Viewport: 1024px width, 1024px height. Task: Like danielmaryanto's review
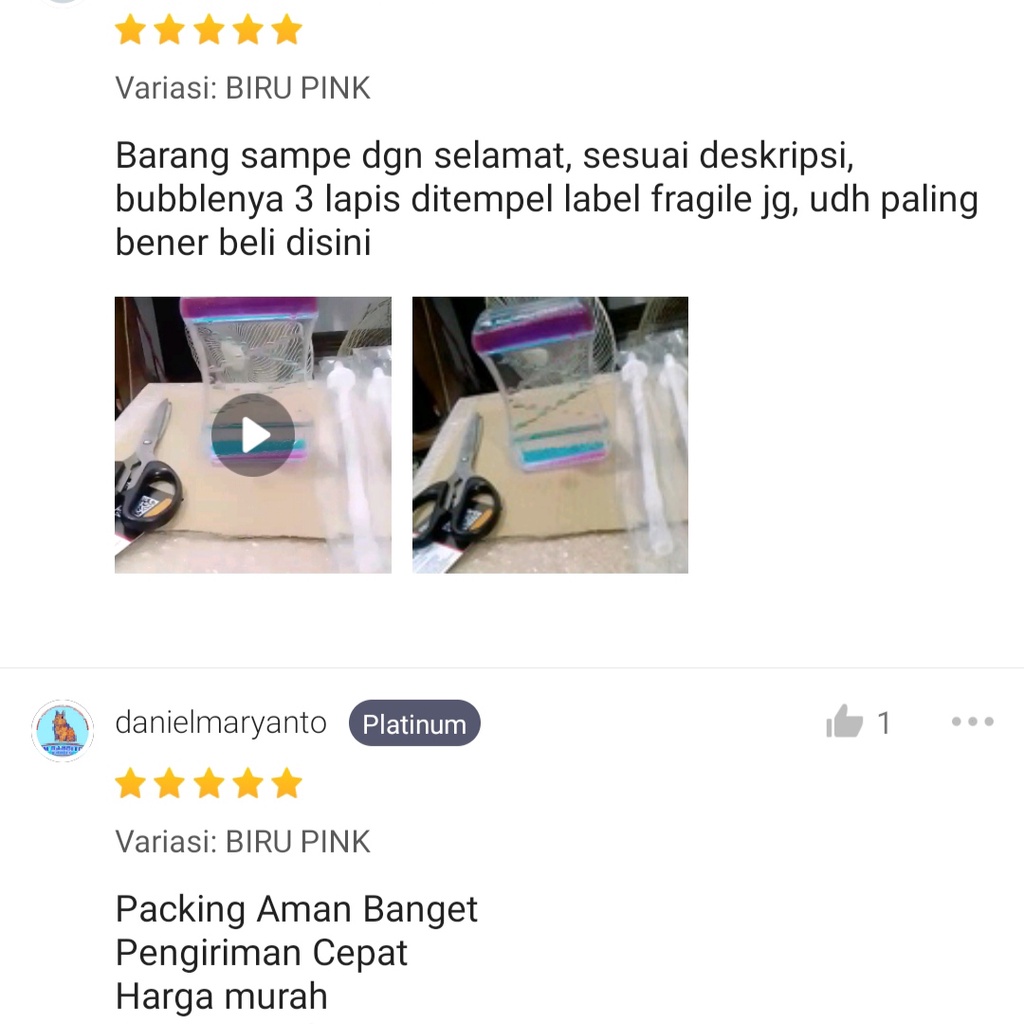(845, 722)
